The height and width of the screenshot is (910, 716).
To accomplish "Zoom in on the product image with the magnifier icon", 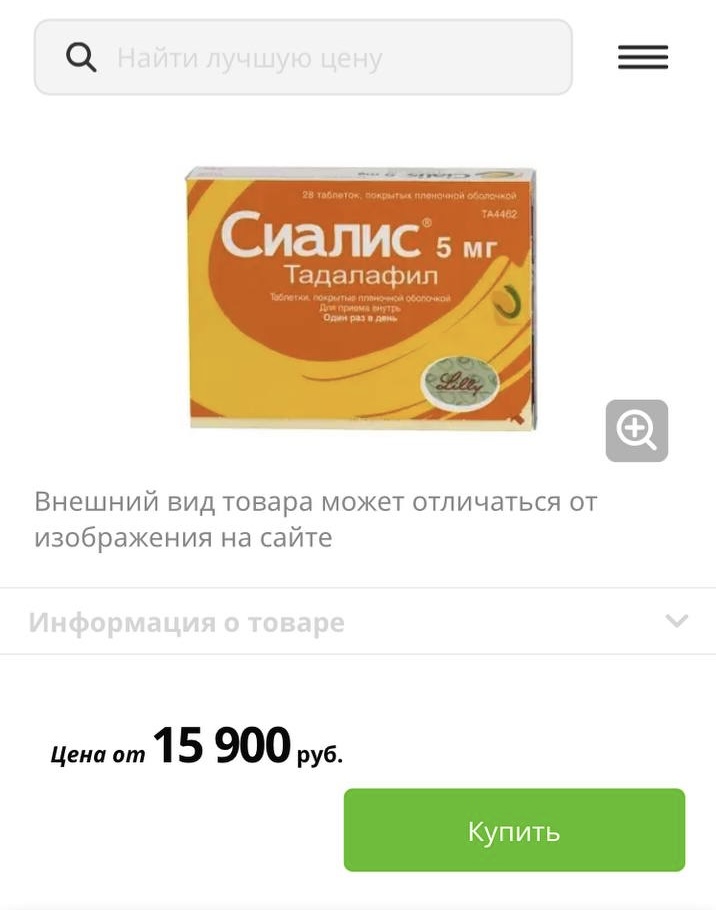I will pos(636,431).
